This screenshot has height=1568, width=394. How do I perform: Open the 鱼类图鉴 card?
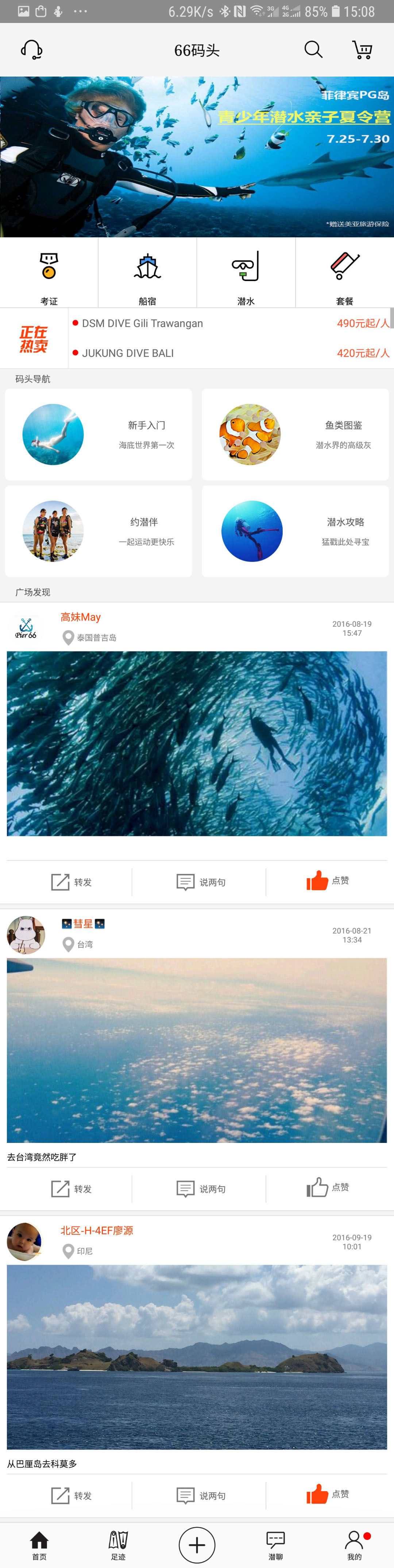point(295,435)
